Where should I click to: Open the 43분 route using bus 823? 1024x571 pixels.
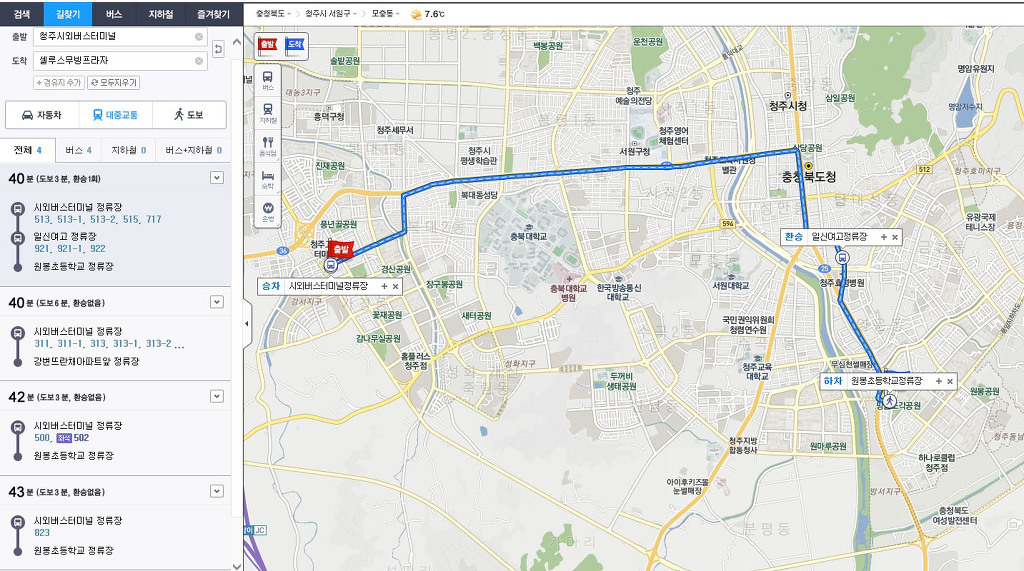pos(216,491)
